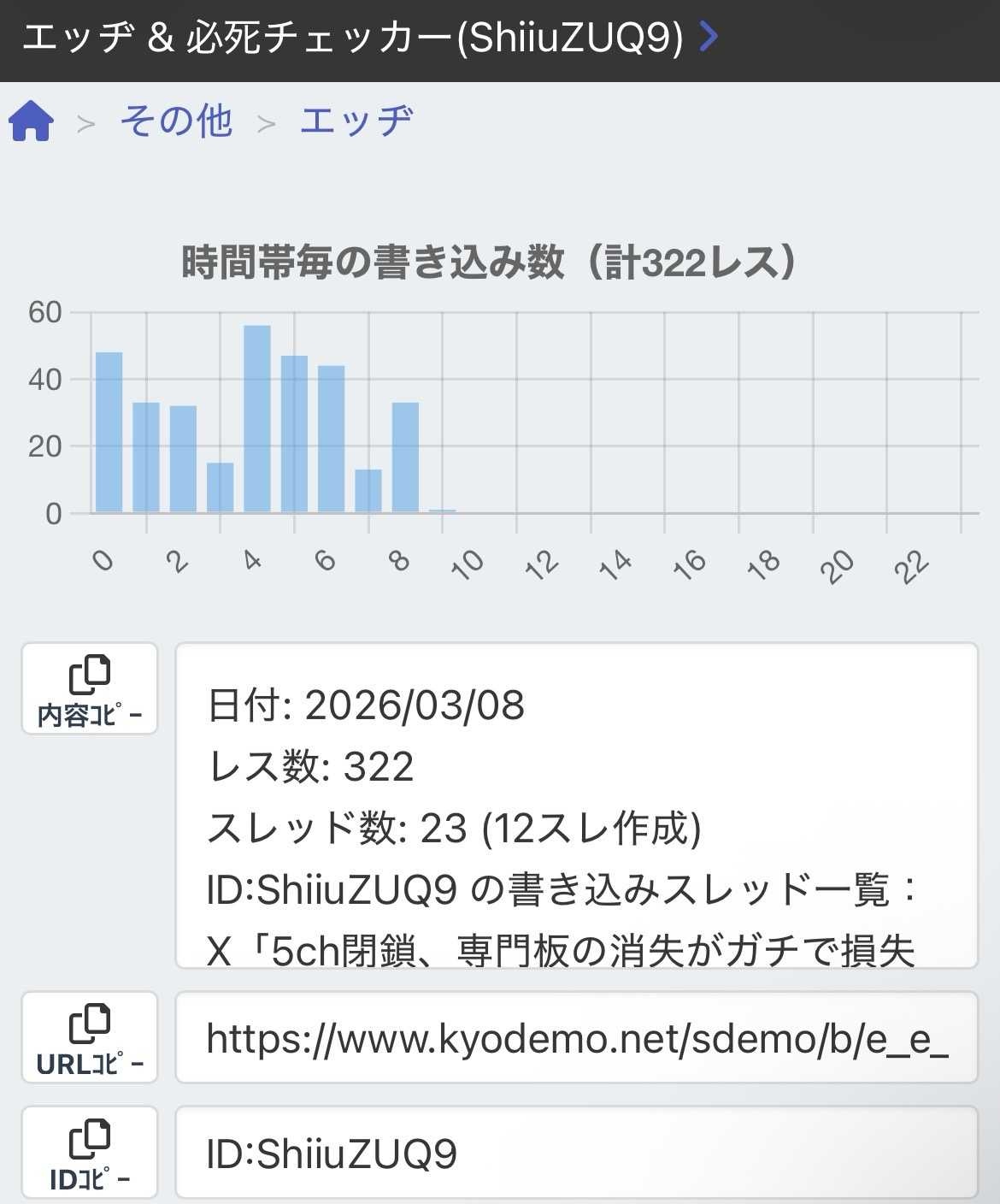Copy the ID with IDコピー button
Image resolution: width=1000 pixels, height=1204 pixels.
pos(90,1153)
